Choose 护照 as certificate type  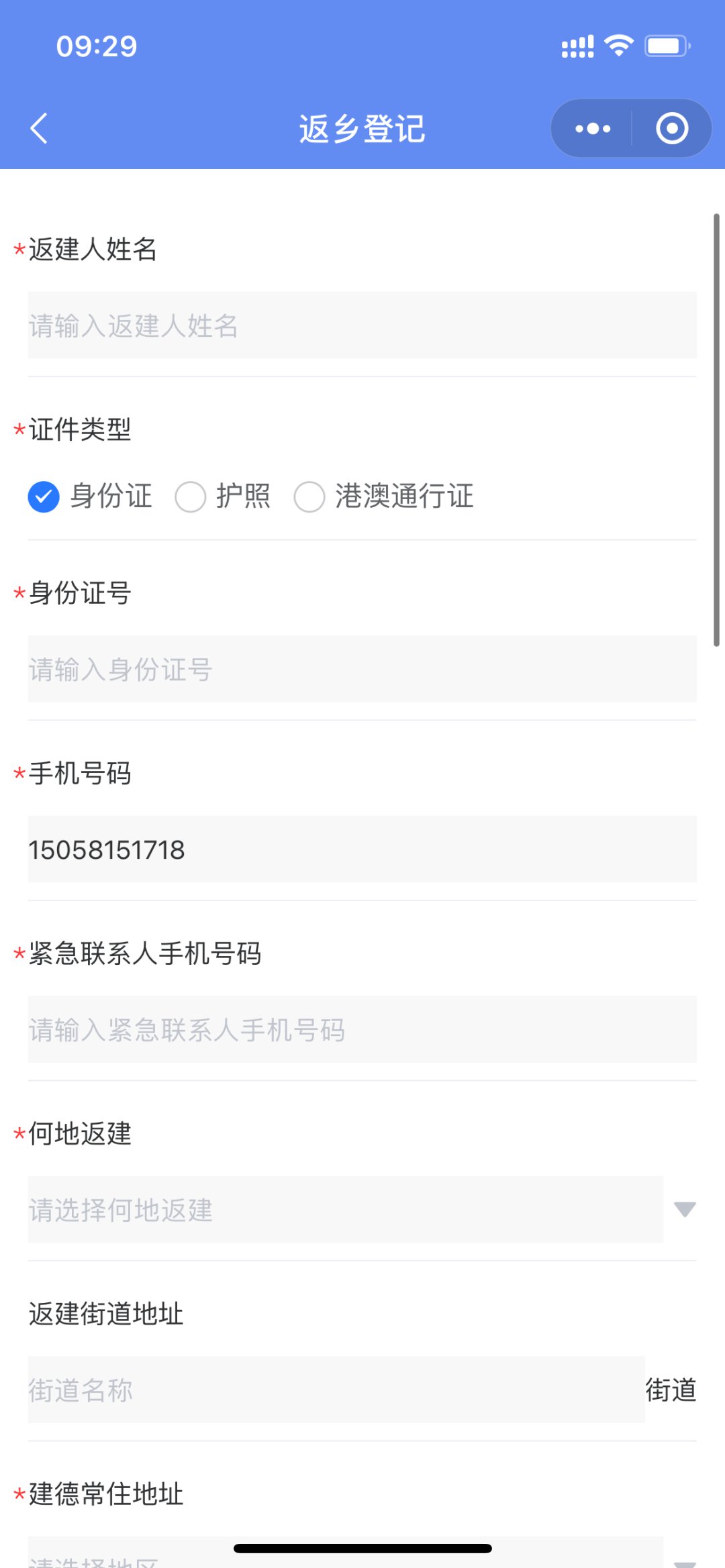pyautogui.click(x=191, y=497)
